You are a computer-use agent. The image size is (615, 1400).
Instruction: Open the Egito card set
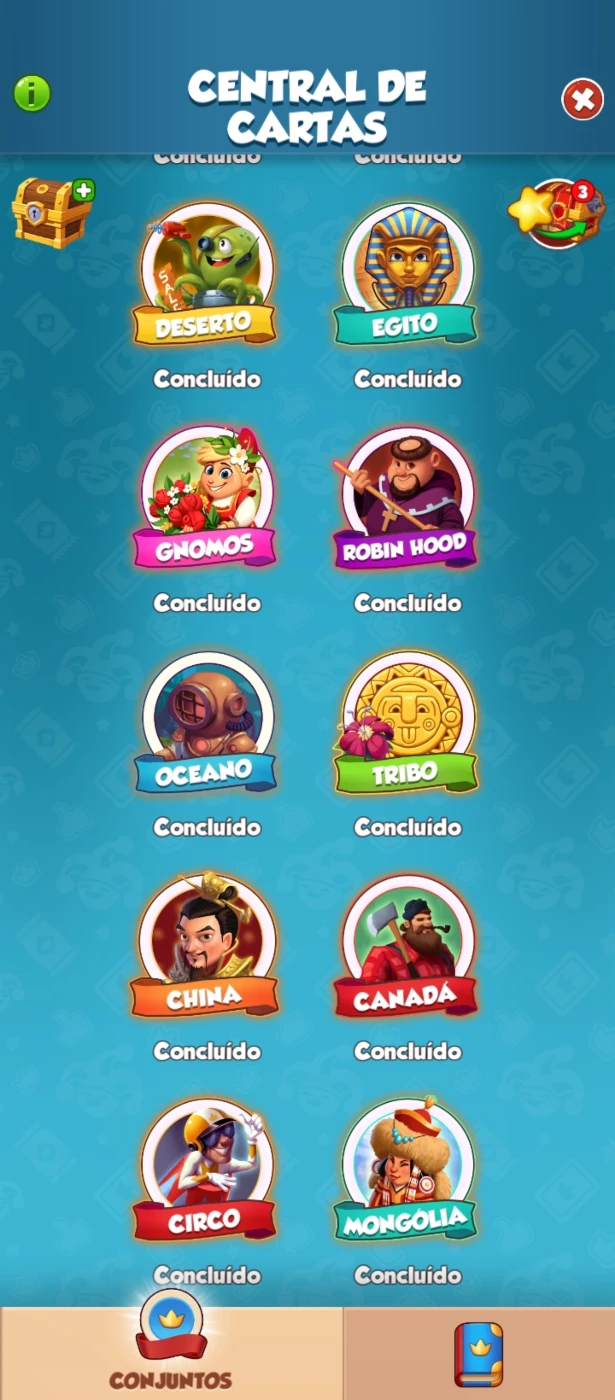405,274
